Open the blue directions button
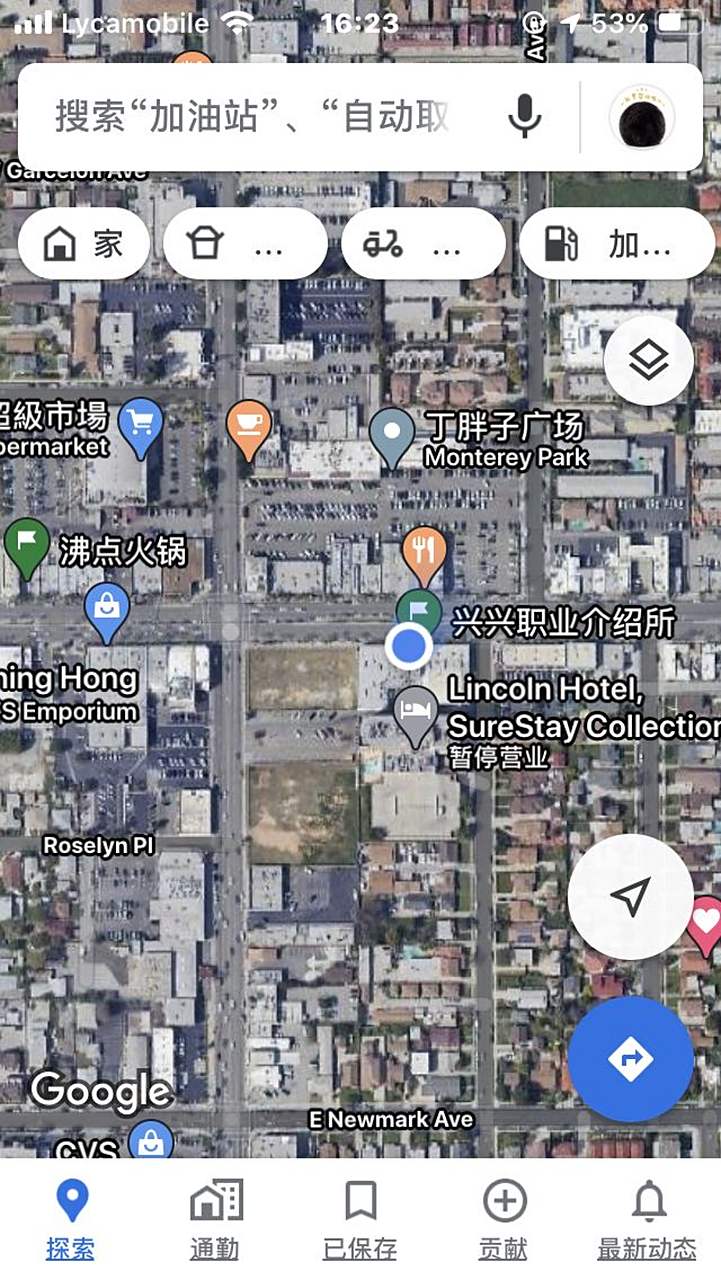 tap(630, 1058)
